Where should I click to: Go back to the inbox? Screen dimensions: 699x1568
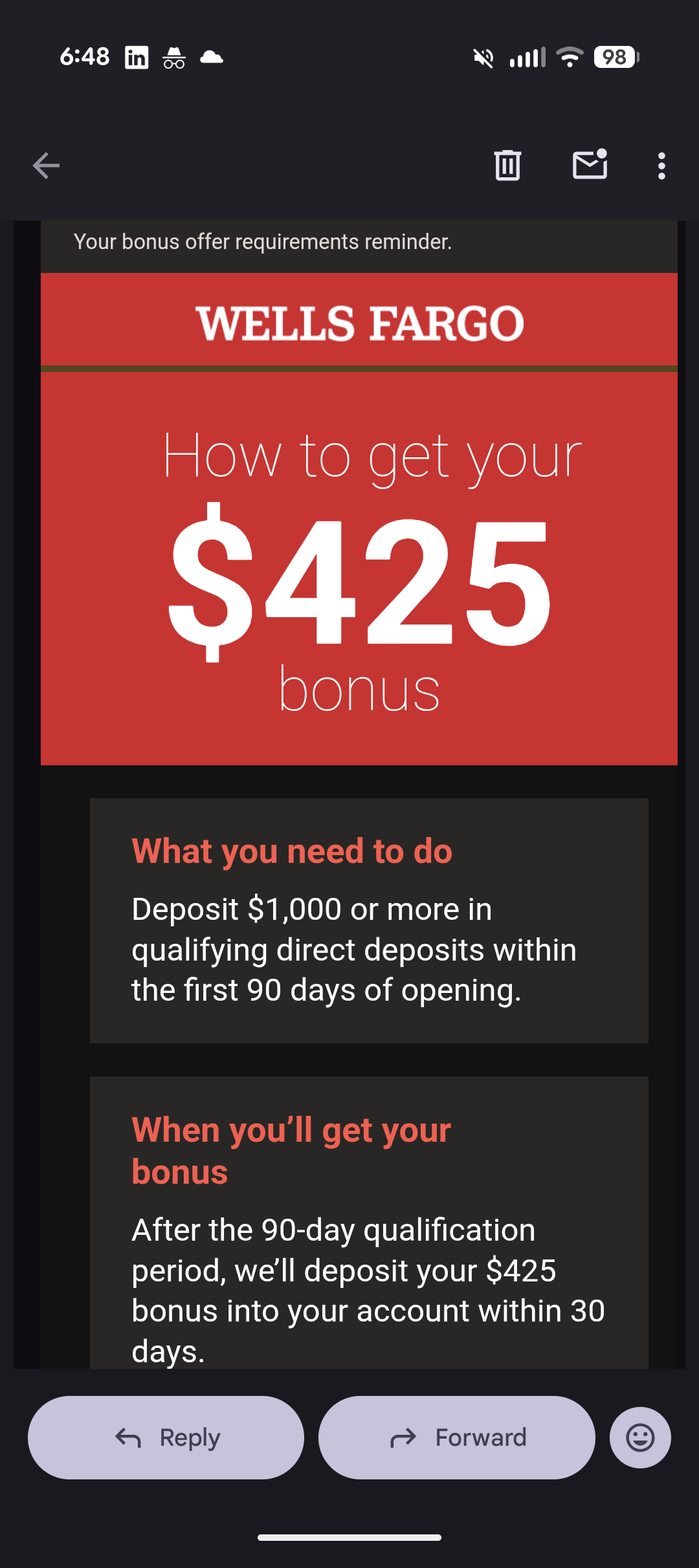[46, 166]
